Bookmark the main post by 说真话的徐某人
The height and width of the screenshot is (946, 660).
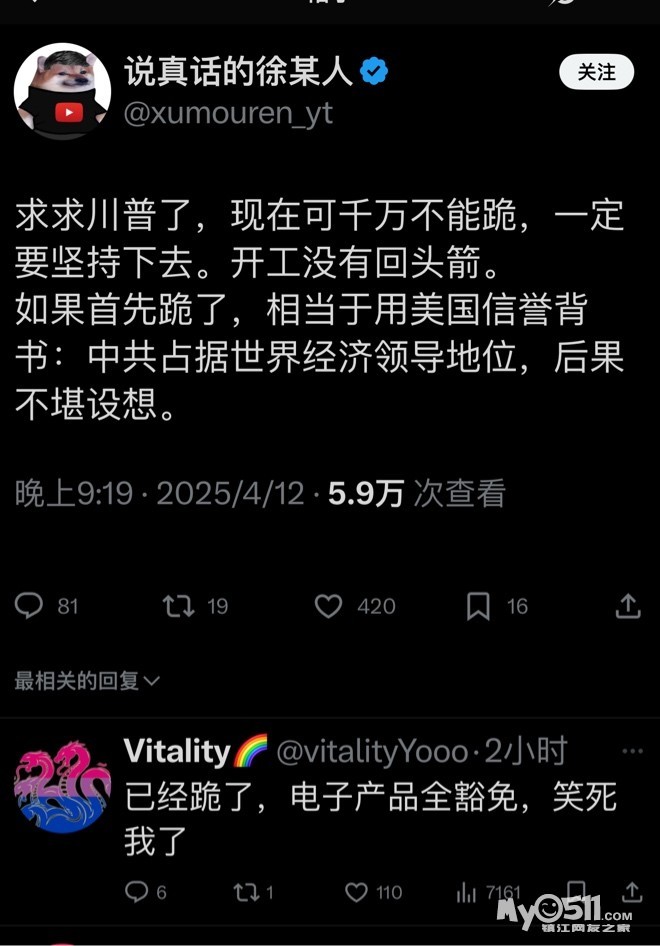tap(479, 606)
